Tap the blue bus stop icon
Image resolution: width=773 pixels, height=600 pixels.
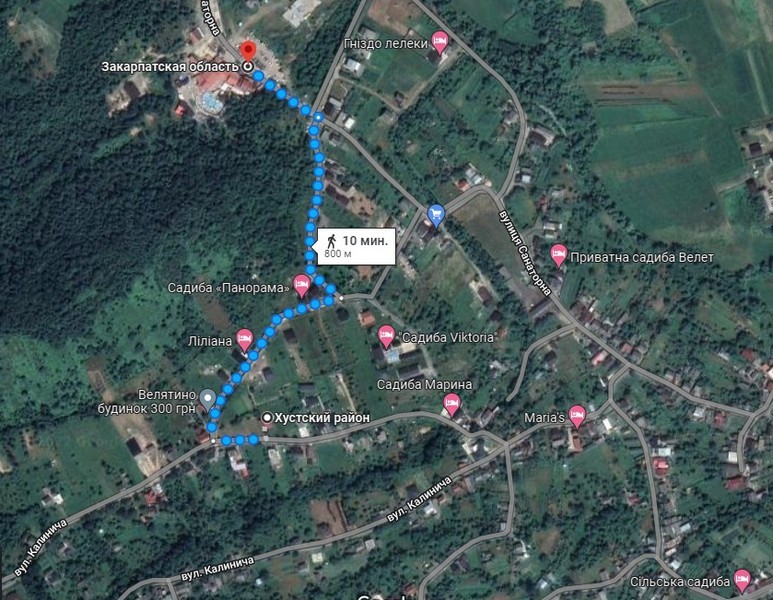435,214
